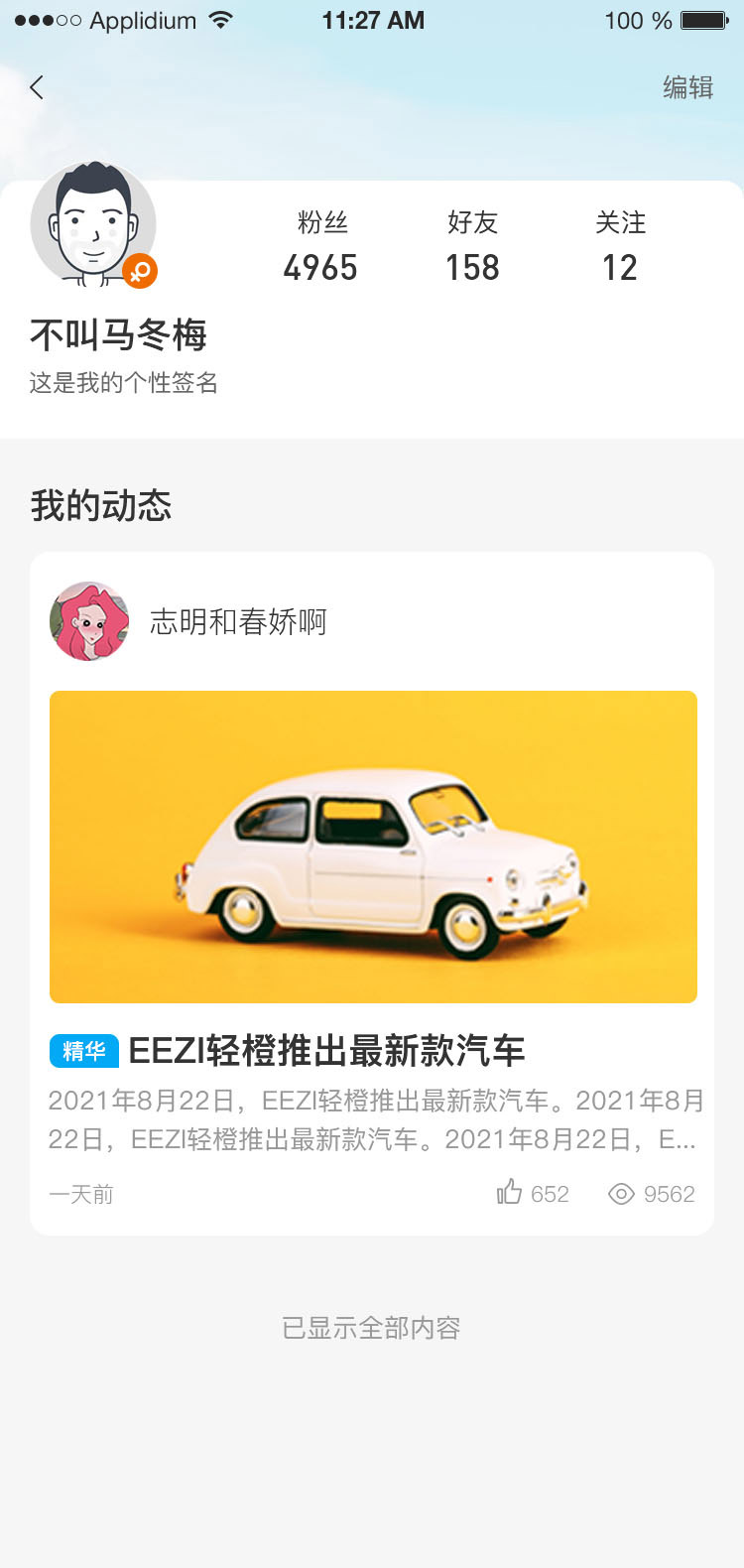Viewport: 744px width, 1568px height.
Task: Open 志明和春娇啊's avatar
Action: click(x=89, y=621)
